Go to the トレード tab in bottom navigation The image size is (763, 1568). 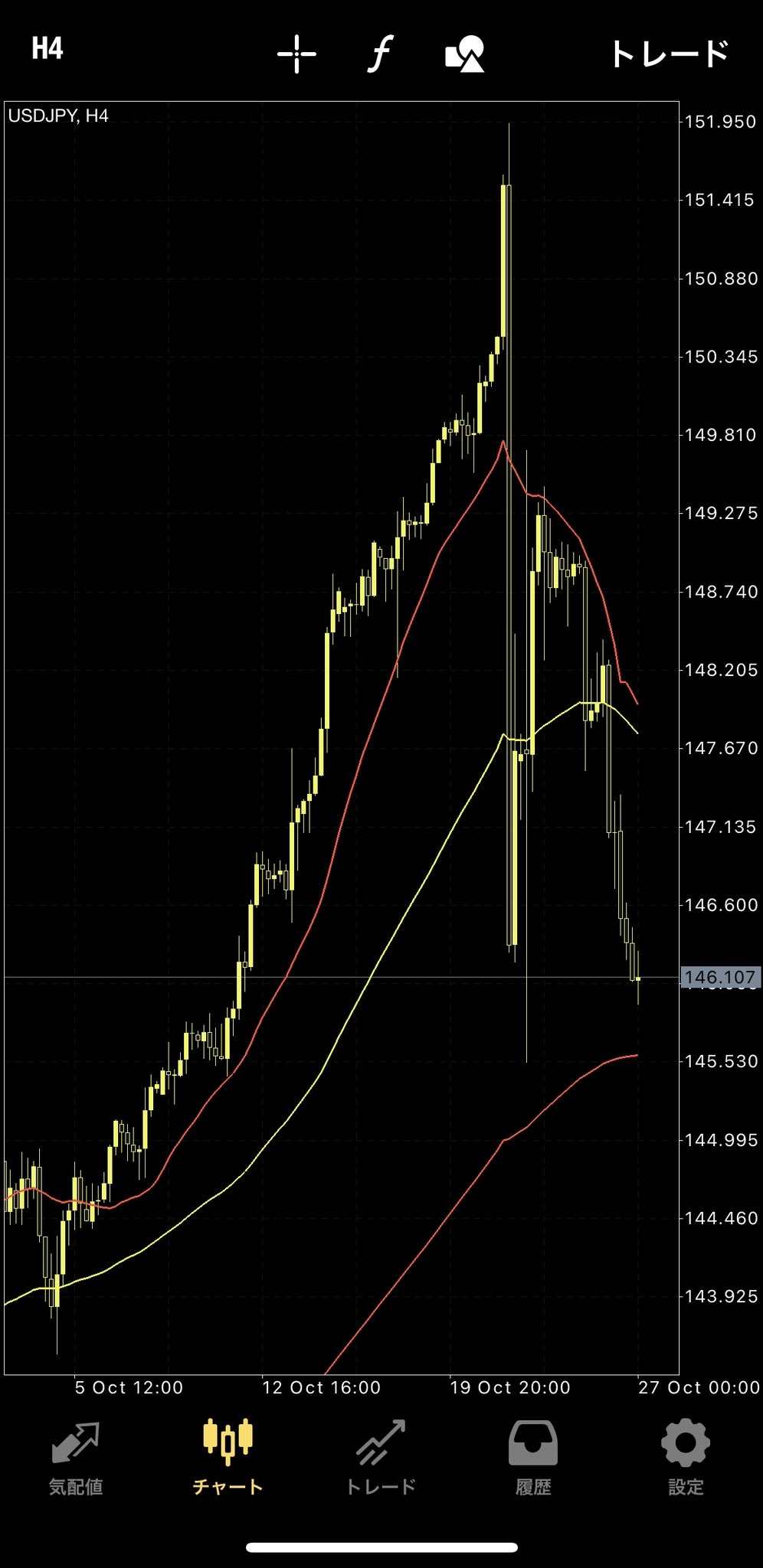(381, 1459)
